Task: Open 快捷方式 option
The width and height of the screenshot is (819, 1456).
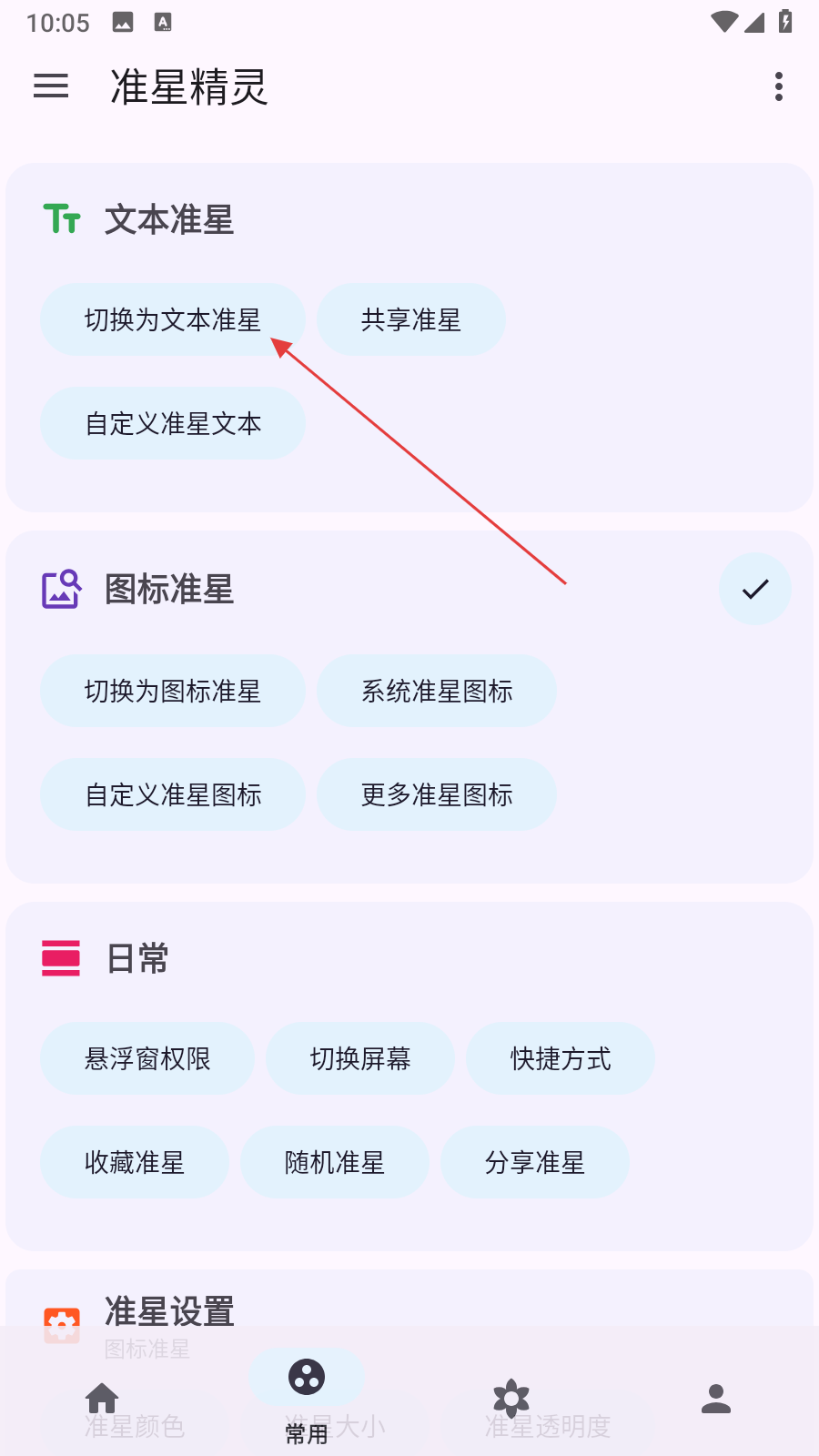Action: (560, 1058)
